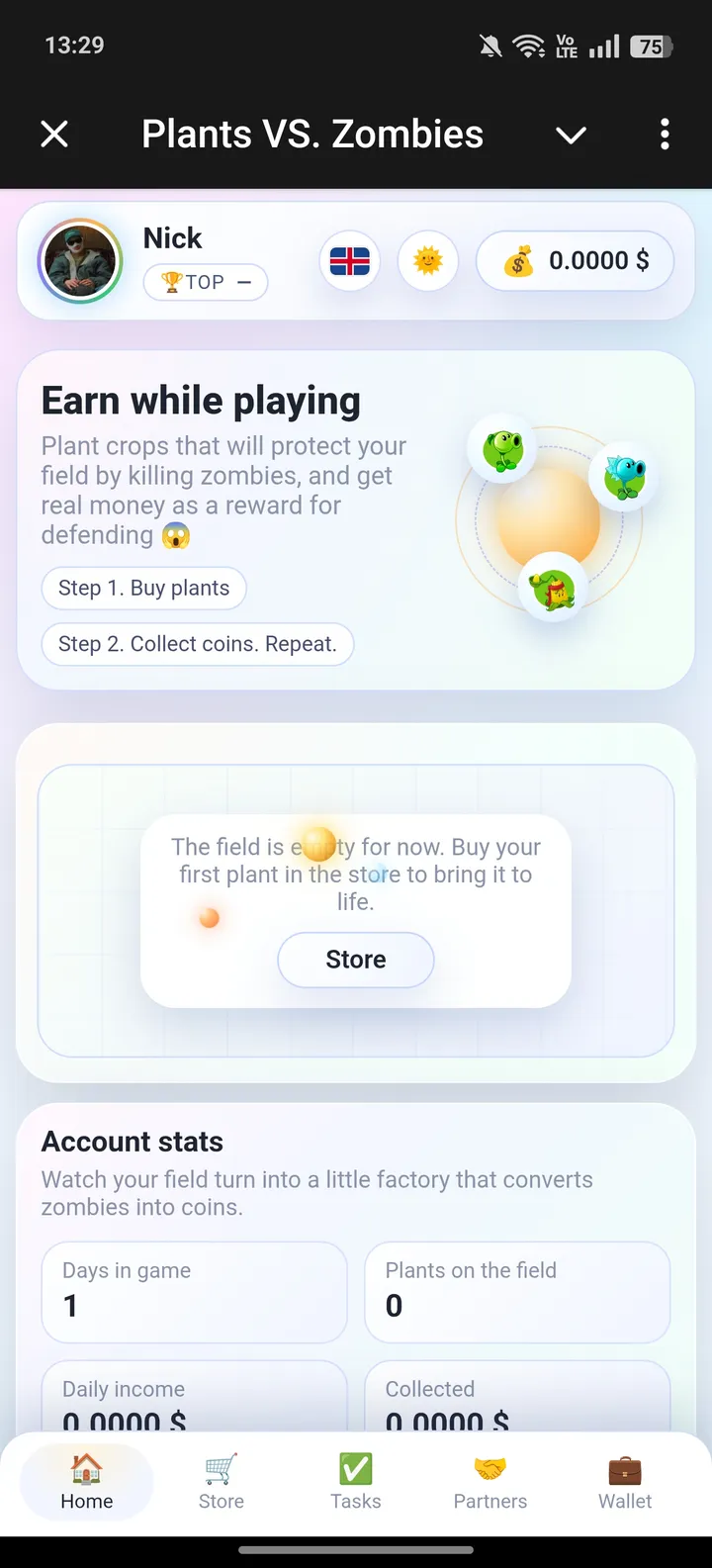This screenshot has height=1568, width=712.
Task: Open the Home tab in bottom navigation
Action: pyautogui.click(x=86, y=1481)
